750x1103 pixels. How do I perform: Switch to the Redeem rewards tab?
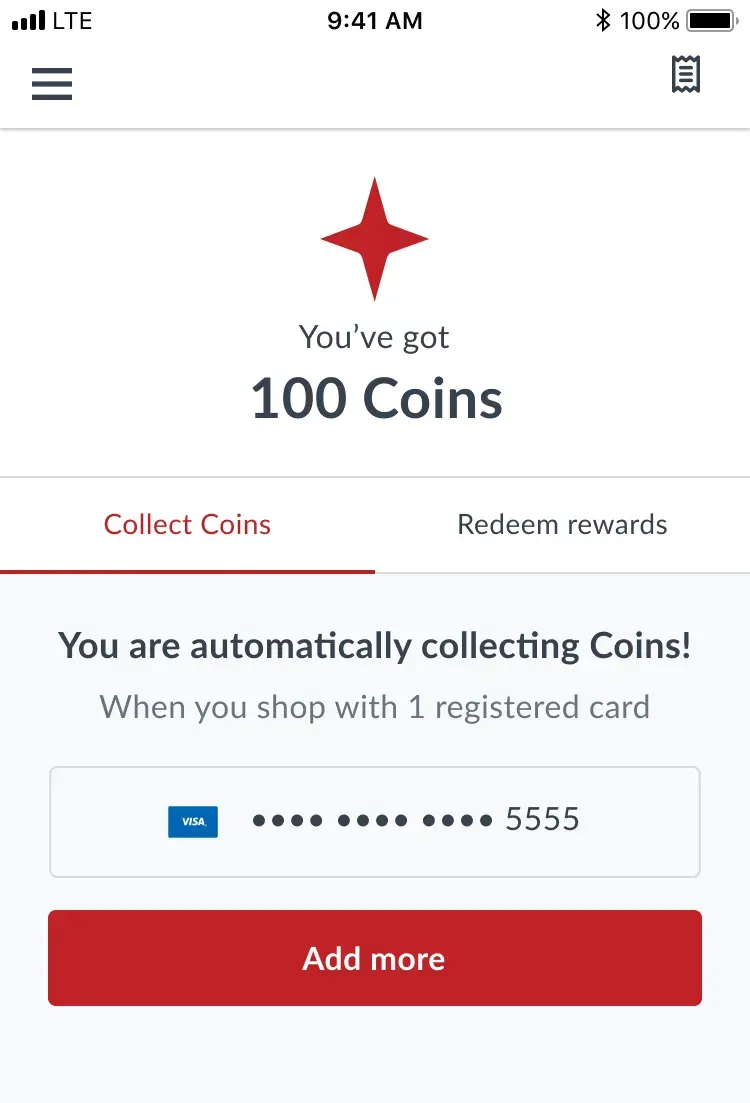pyautogui.click(x=562, y=525)
